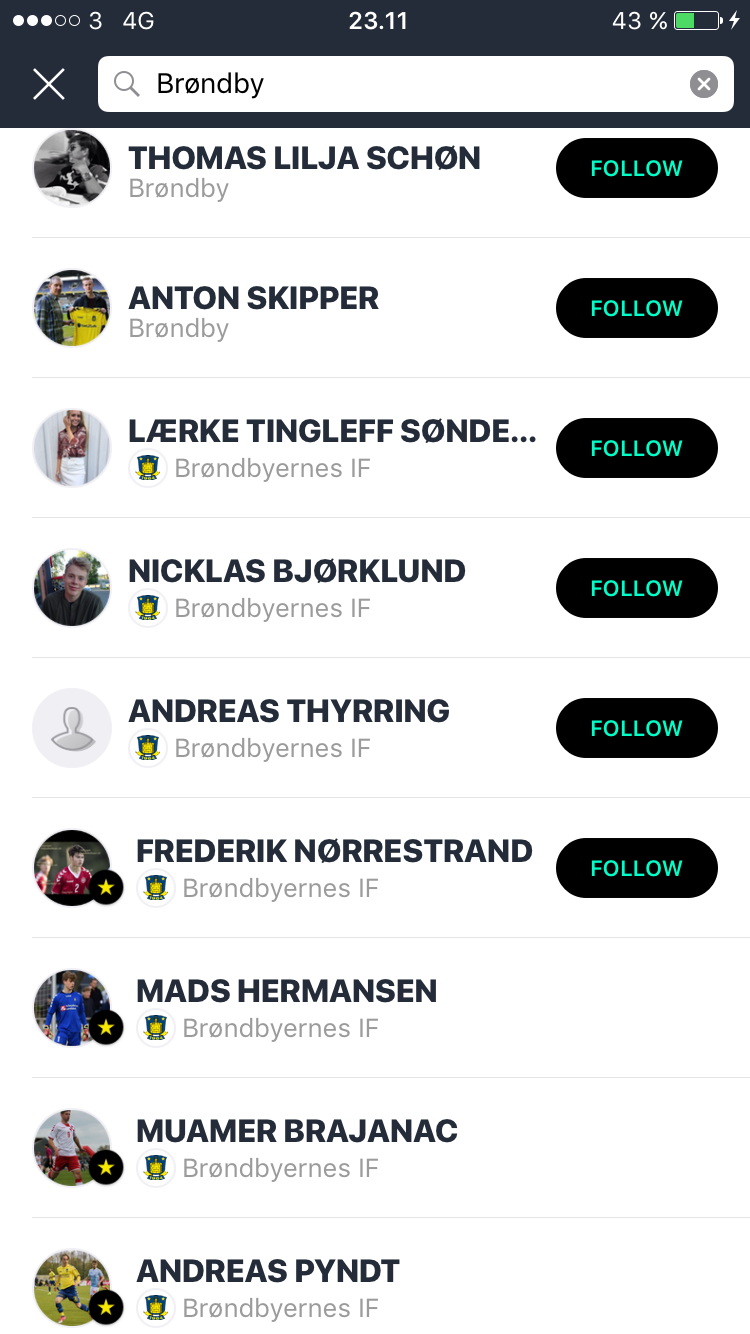Follow Frederik Nørrestrand

[636, 868]
